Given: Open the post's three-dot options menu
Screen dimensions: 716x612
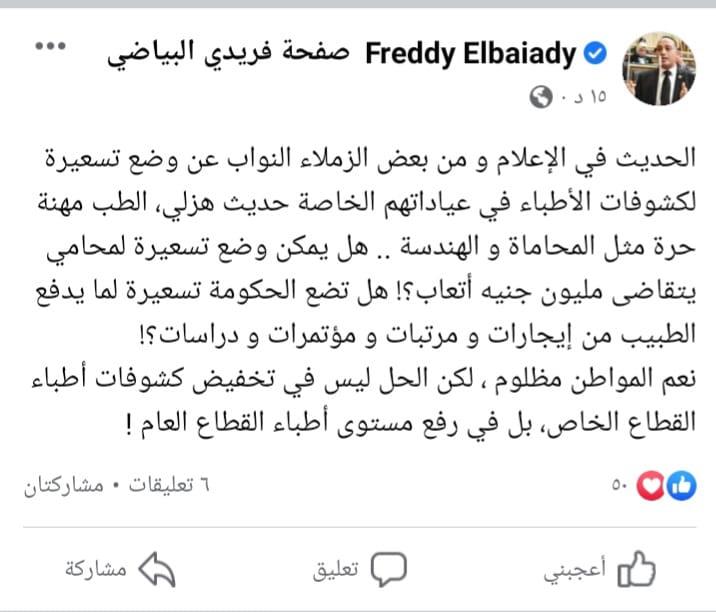Looking at the screenshot, I should pos(48,47).
